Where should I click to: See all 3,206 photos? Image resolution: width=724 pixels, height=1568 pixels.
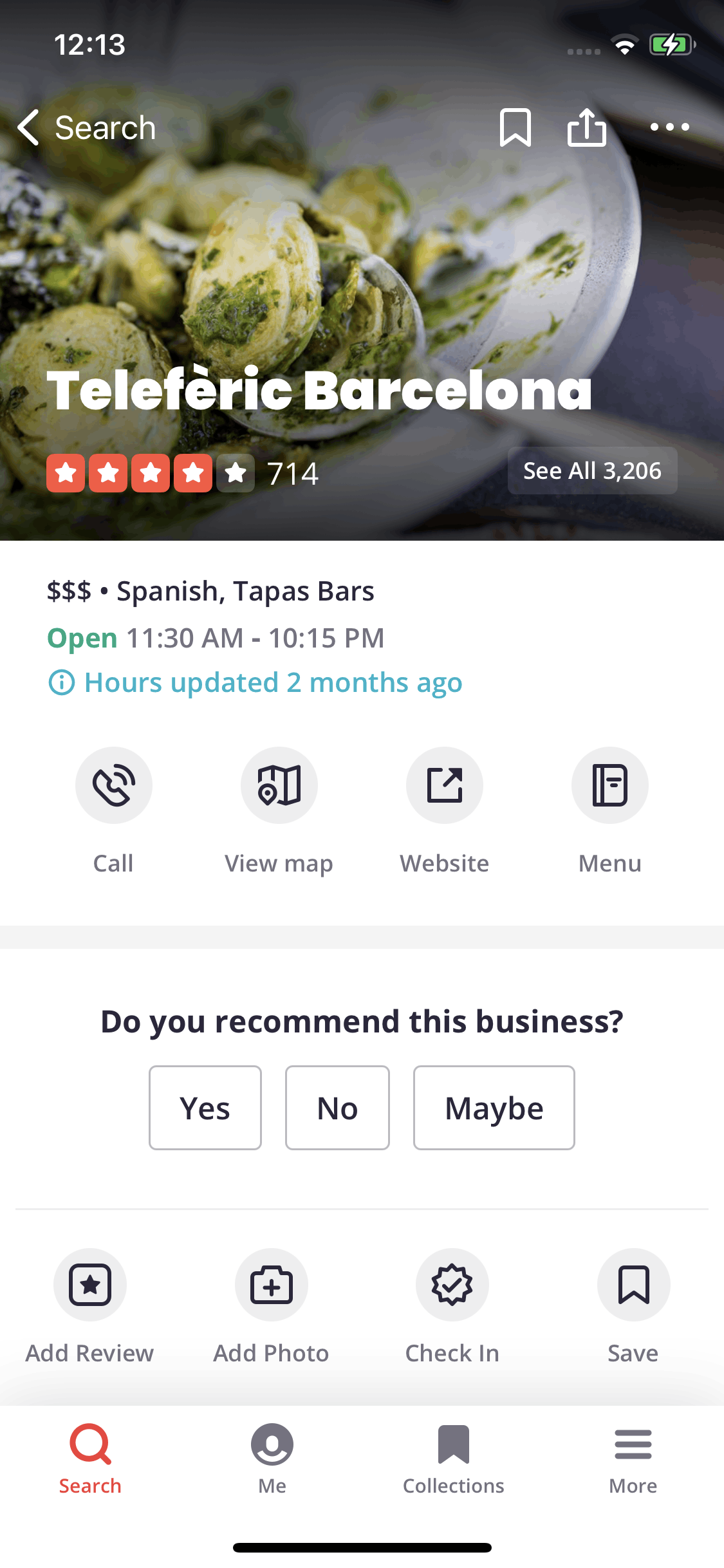tap(592, 471)
